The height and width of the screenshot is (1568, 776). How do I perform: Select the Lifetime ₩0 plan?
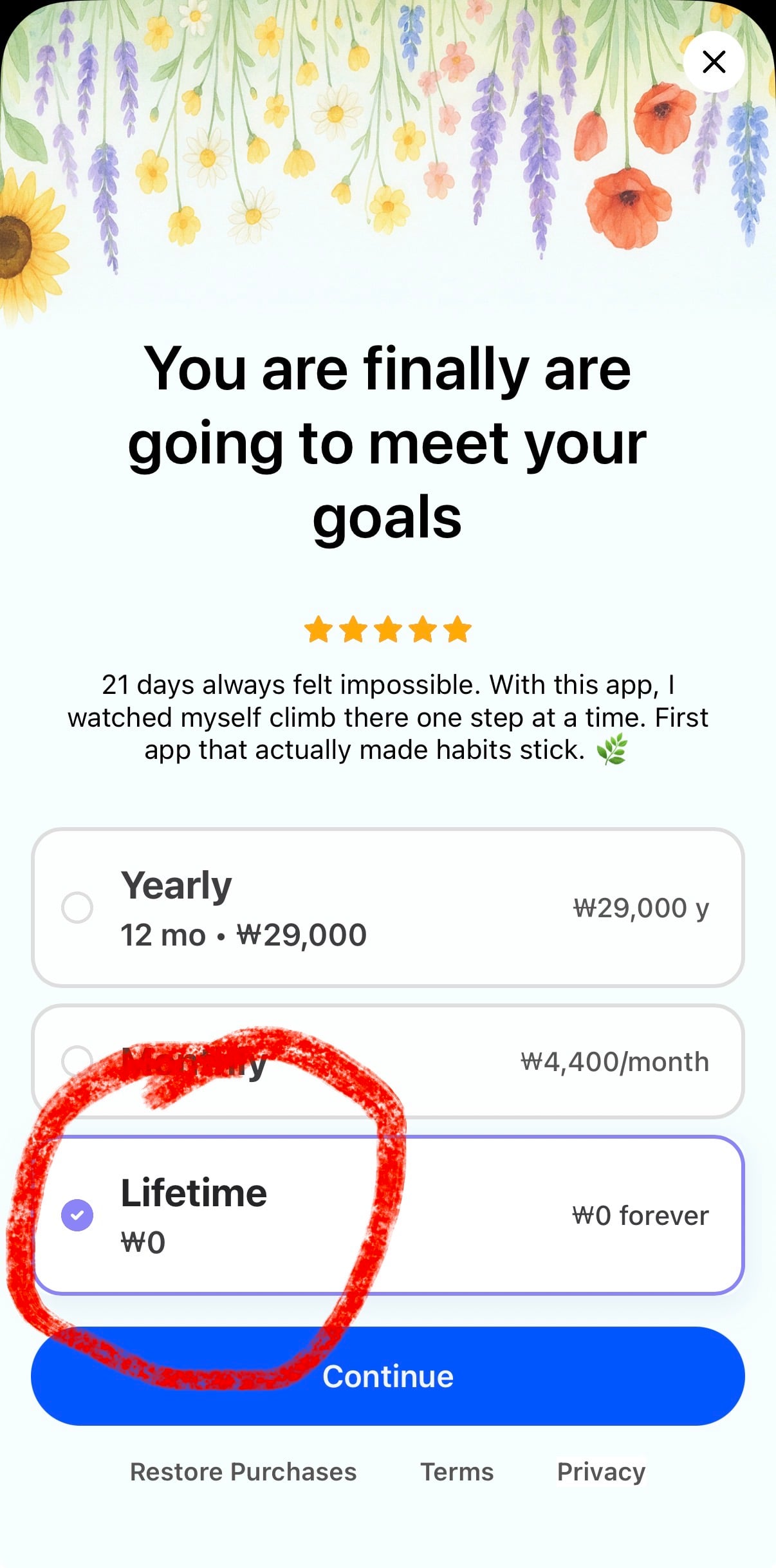pos(388,1215)
